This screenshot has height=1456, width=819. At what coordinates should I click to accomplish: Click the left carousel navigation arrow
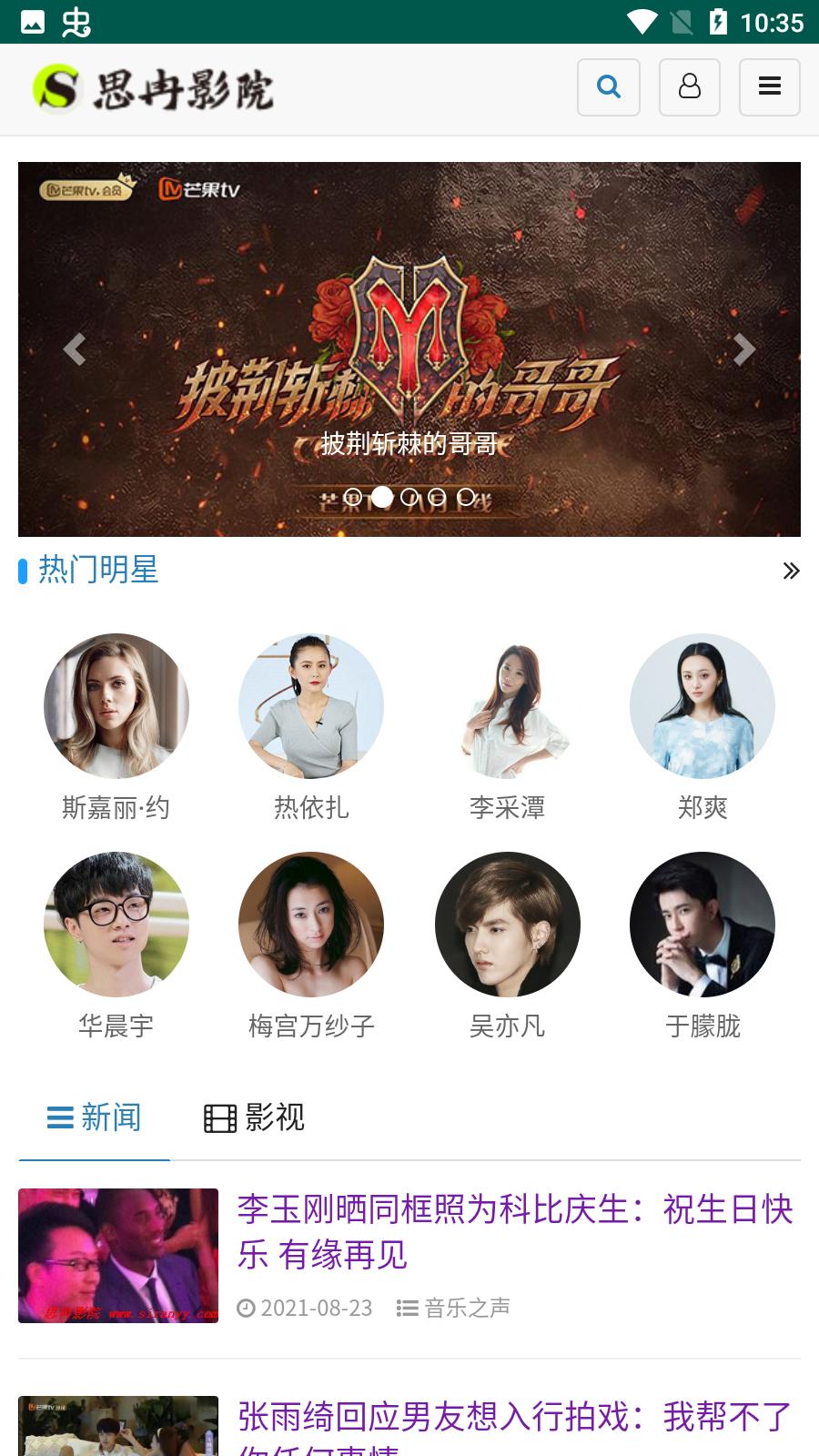click(x=72, y=349)
